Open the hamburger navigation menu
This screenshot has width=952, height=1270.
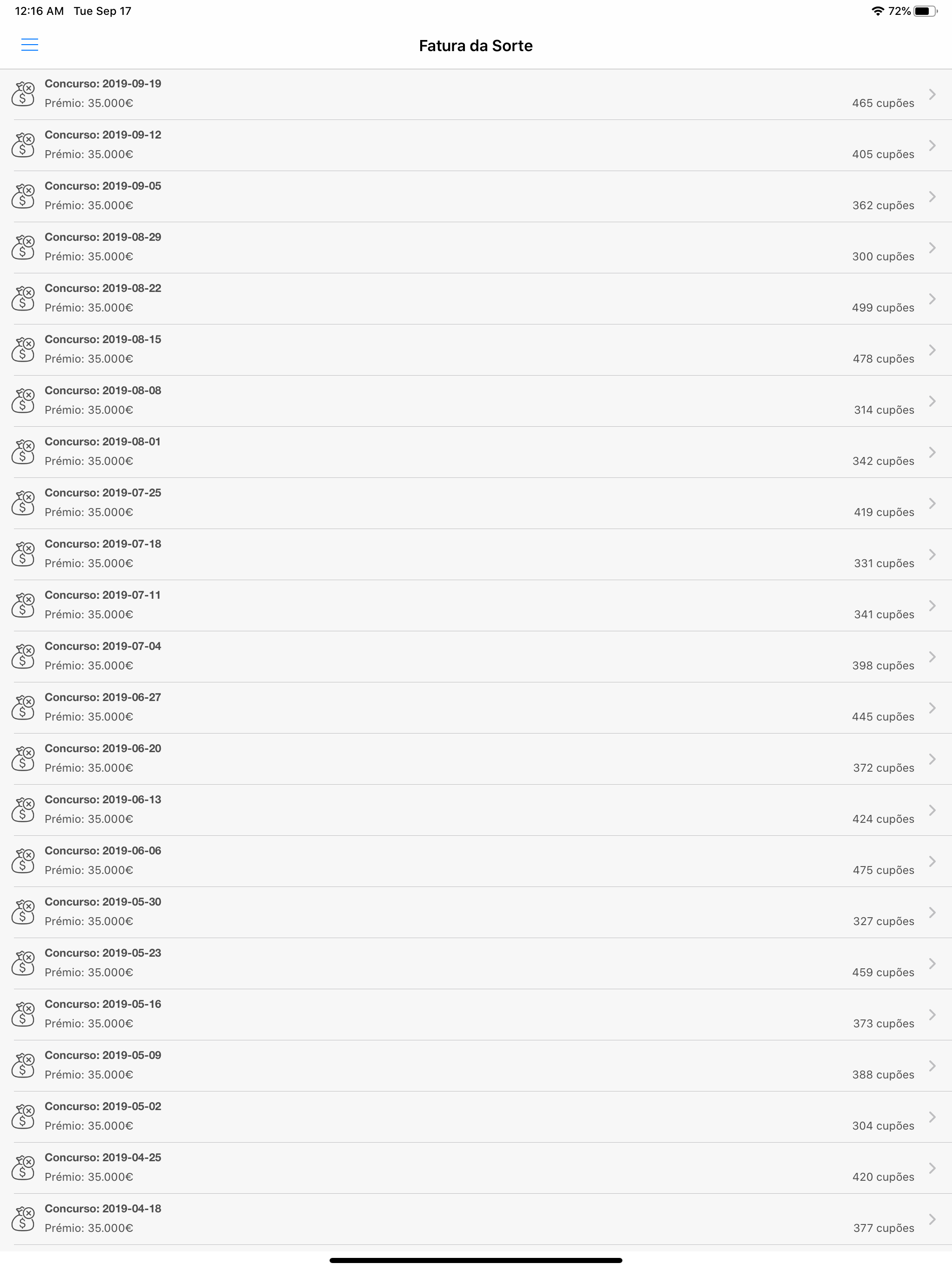pos(30,45)
